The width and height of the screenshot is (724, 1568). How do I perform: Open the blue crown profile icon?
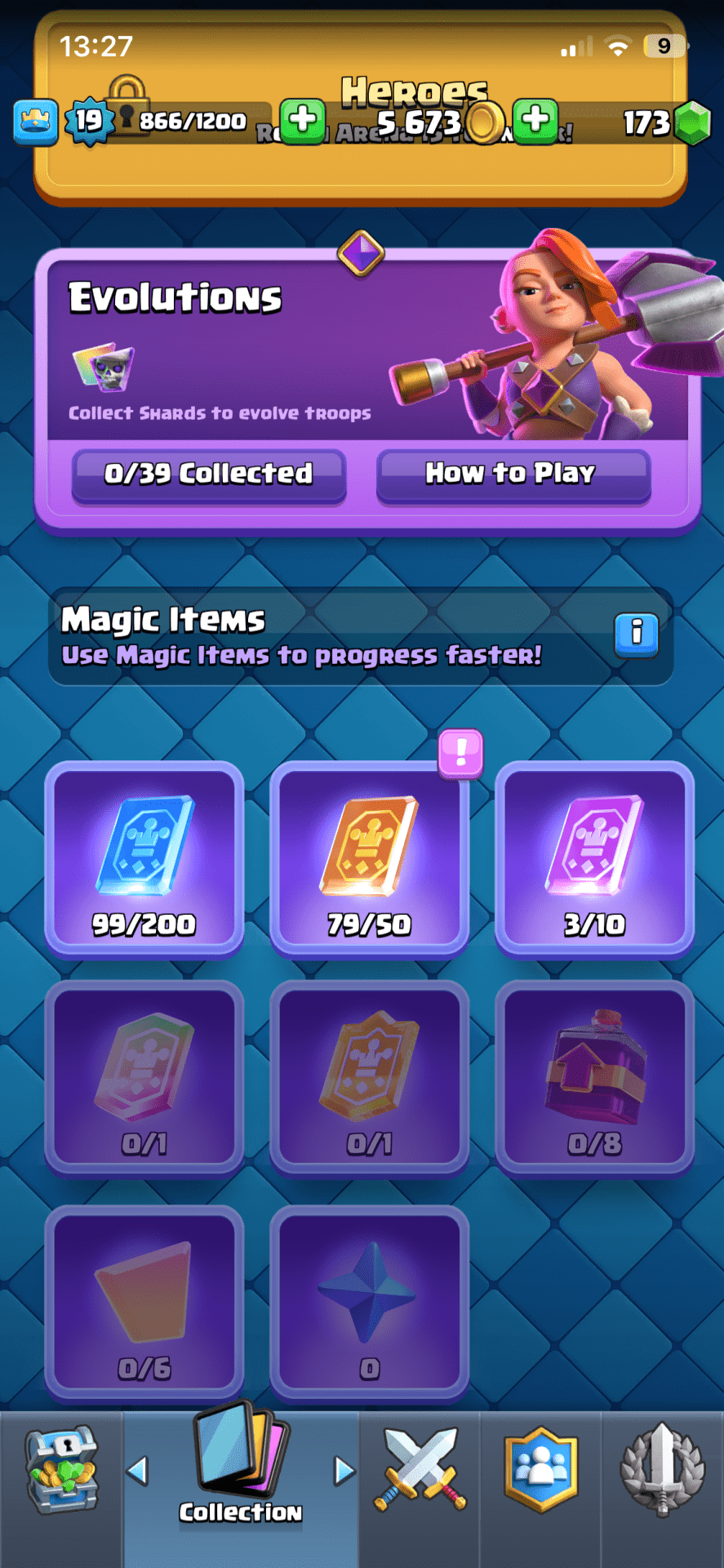click(x=36, y=122)
